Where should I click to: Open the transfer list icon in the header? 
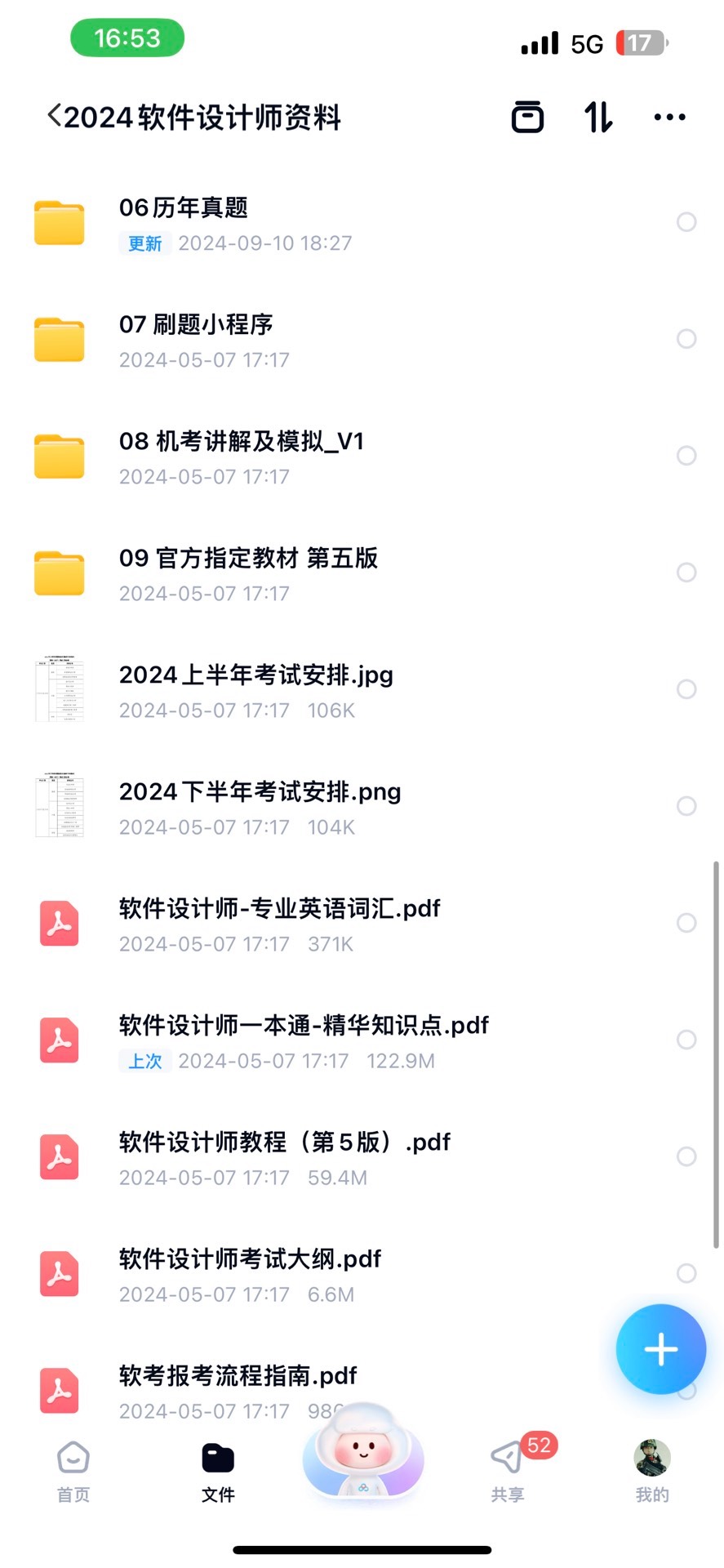527,117
